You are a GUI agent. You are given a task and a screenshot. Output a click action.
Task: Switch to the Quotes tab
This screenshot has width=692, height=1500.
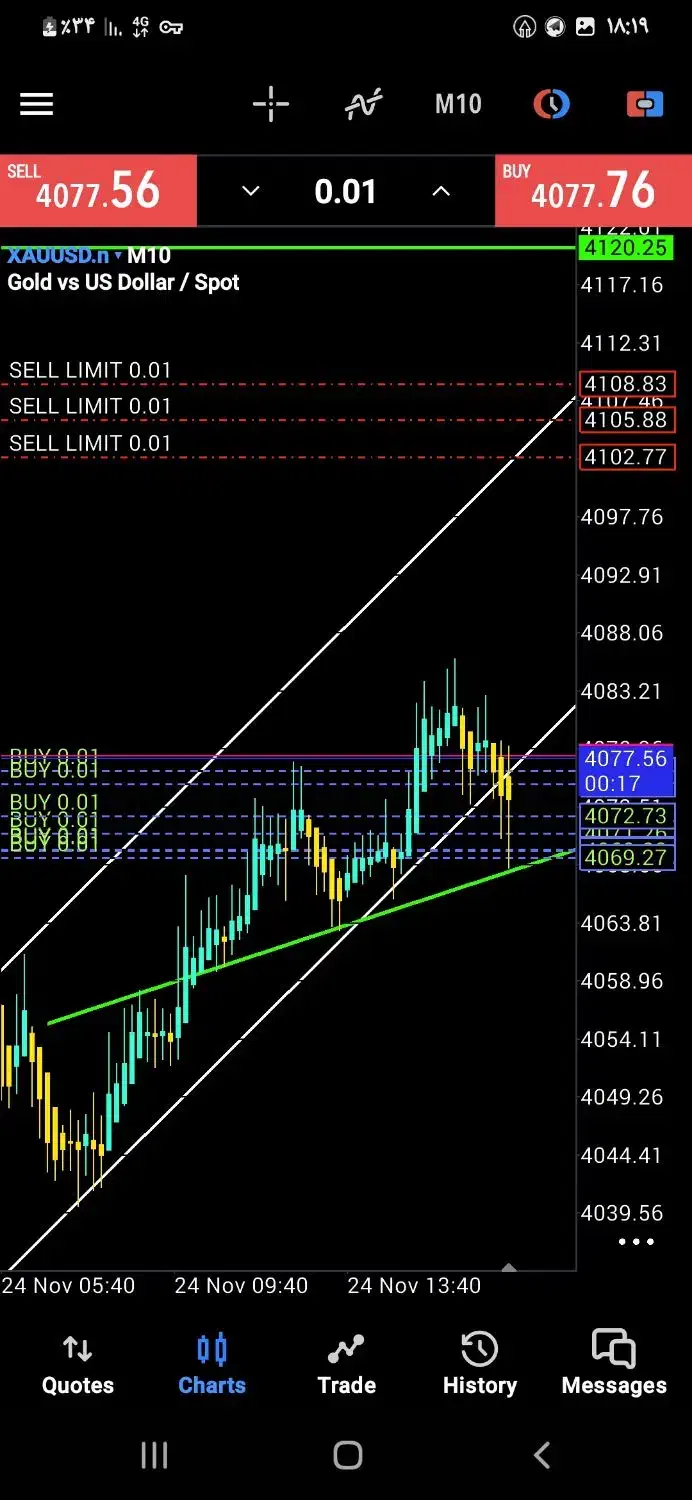78,1365
